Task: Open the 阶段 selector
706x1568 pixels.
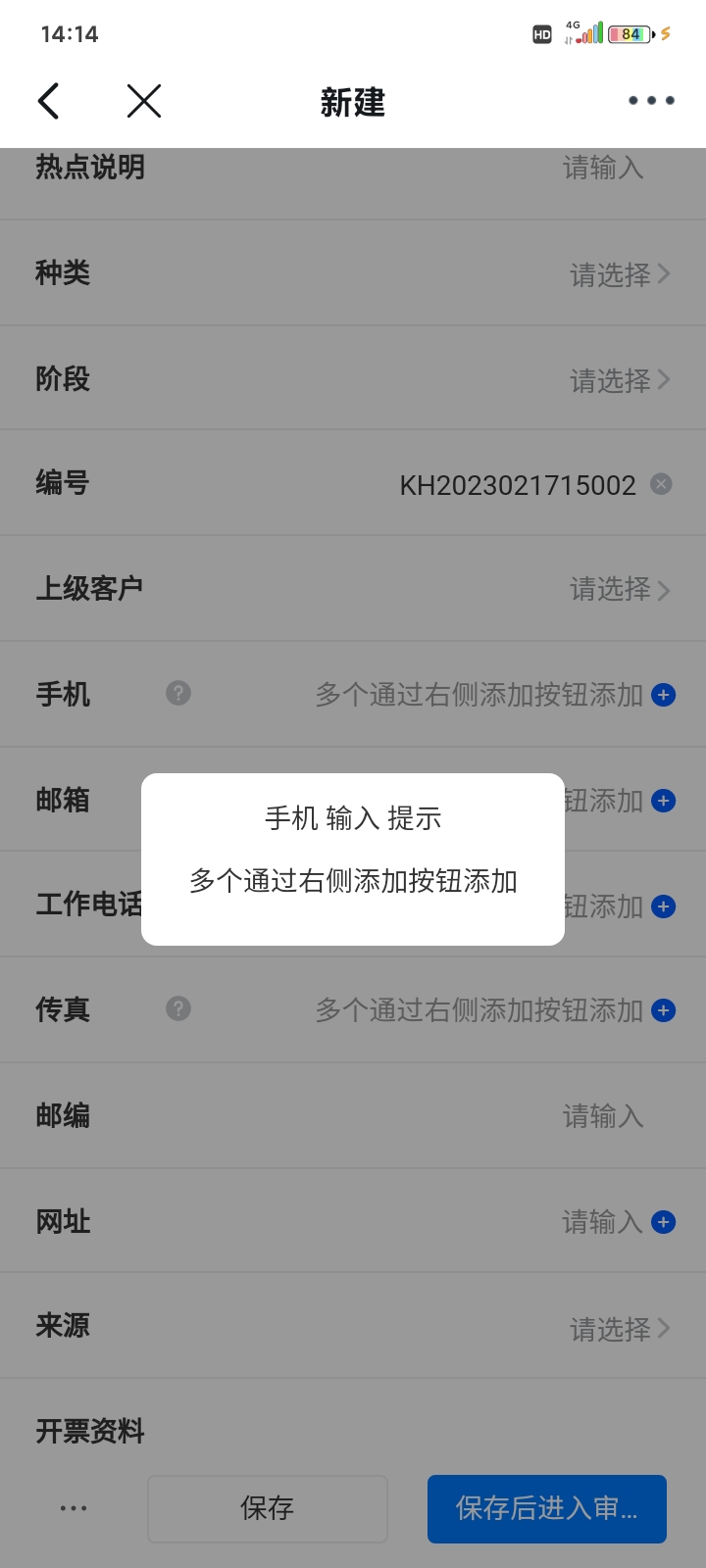Action: click(x=620, y=380)
